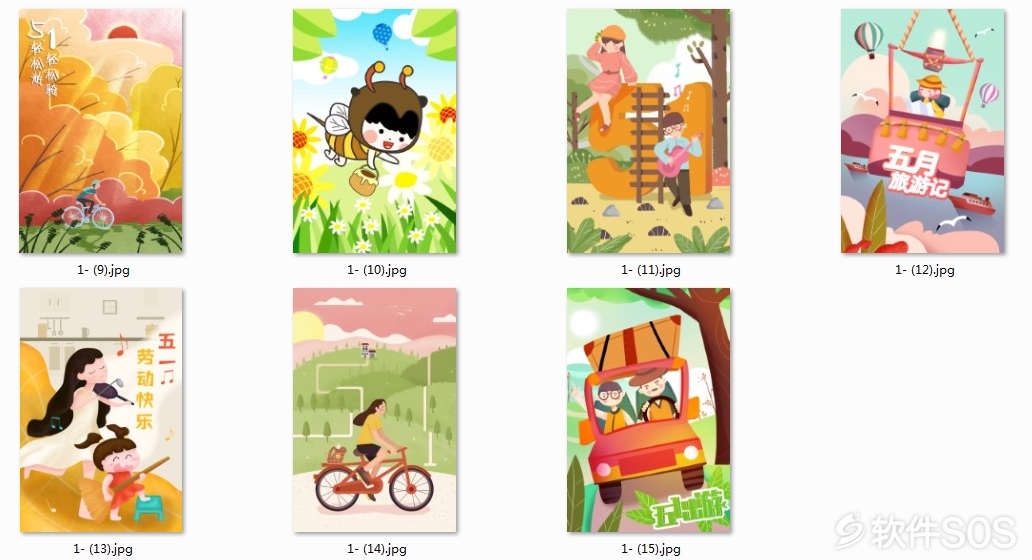This screenshot has width=1032, height=560.
Task: Open image file 1- (9).jpg
Action: click(x=101, y=131)
